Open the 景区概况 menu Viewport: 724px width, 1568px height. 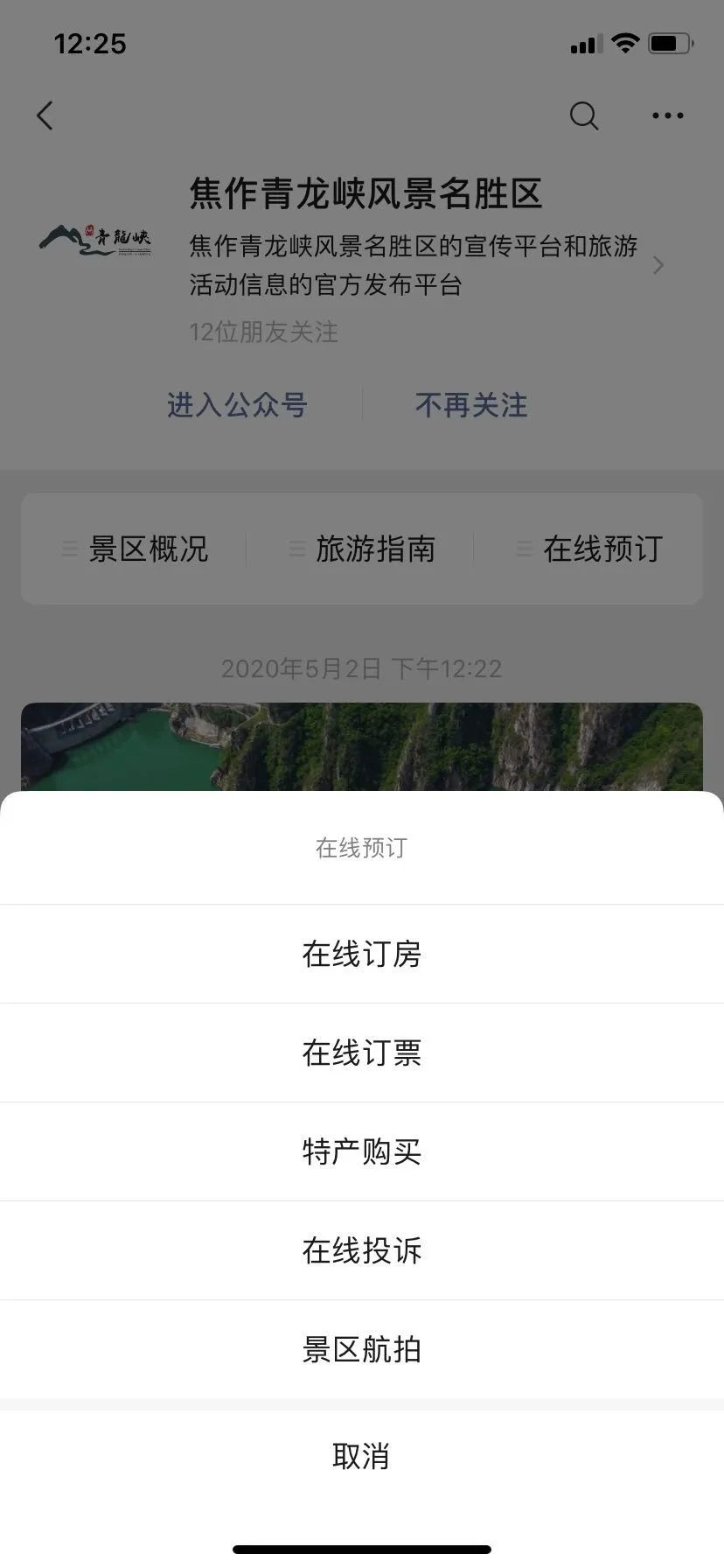pos(136,549)
